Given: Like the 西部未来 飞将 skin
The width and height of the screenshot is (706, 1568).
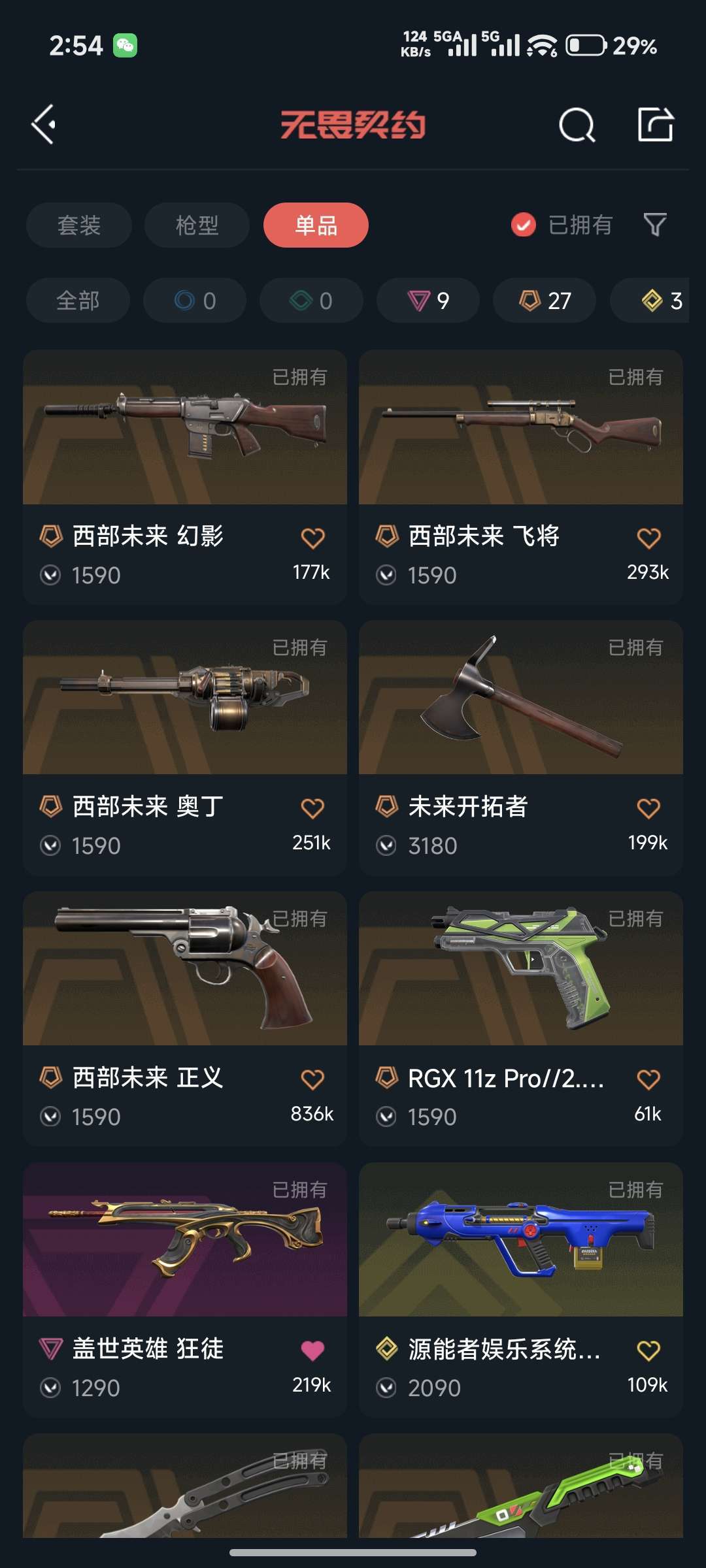Looking at the screenshot, I should (x=648, y=538).
